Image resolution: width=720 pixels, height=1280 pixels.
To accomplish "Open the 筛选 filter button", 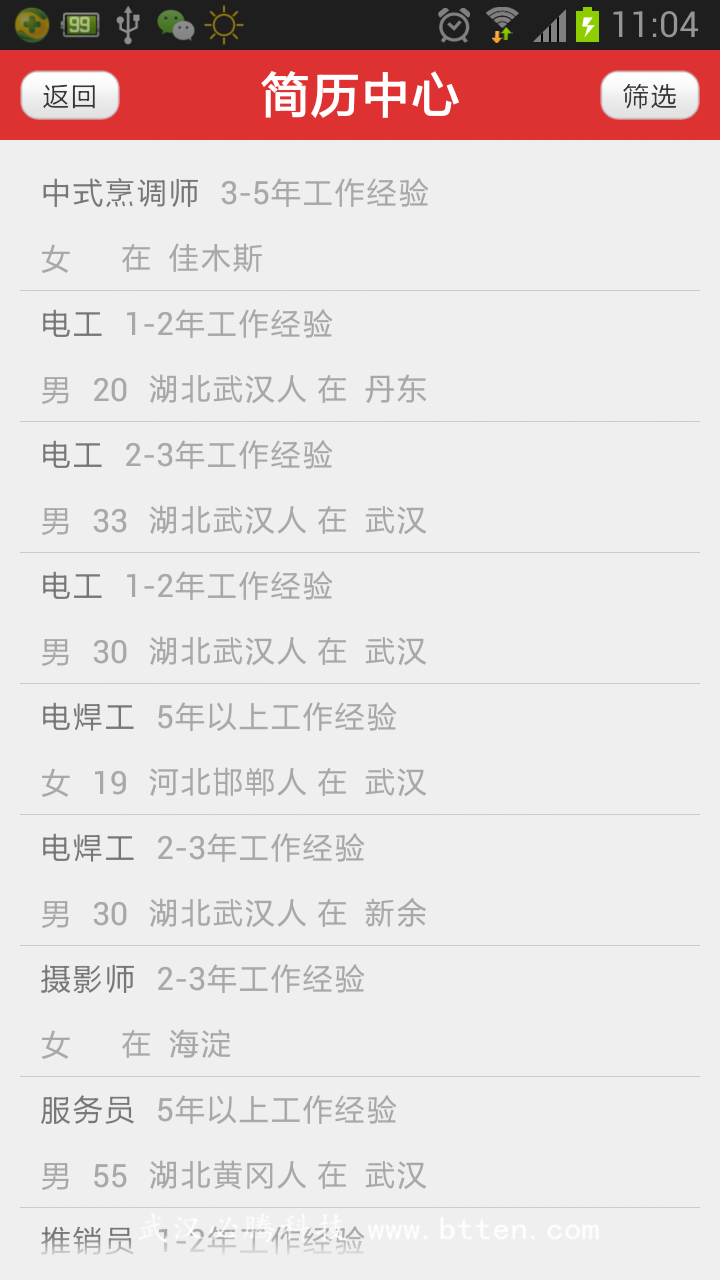I will [x=650, y=96].
